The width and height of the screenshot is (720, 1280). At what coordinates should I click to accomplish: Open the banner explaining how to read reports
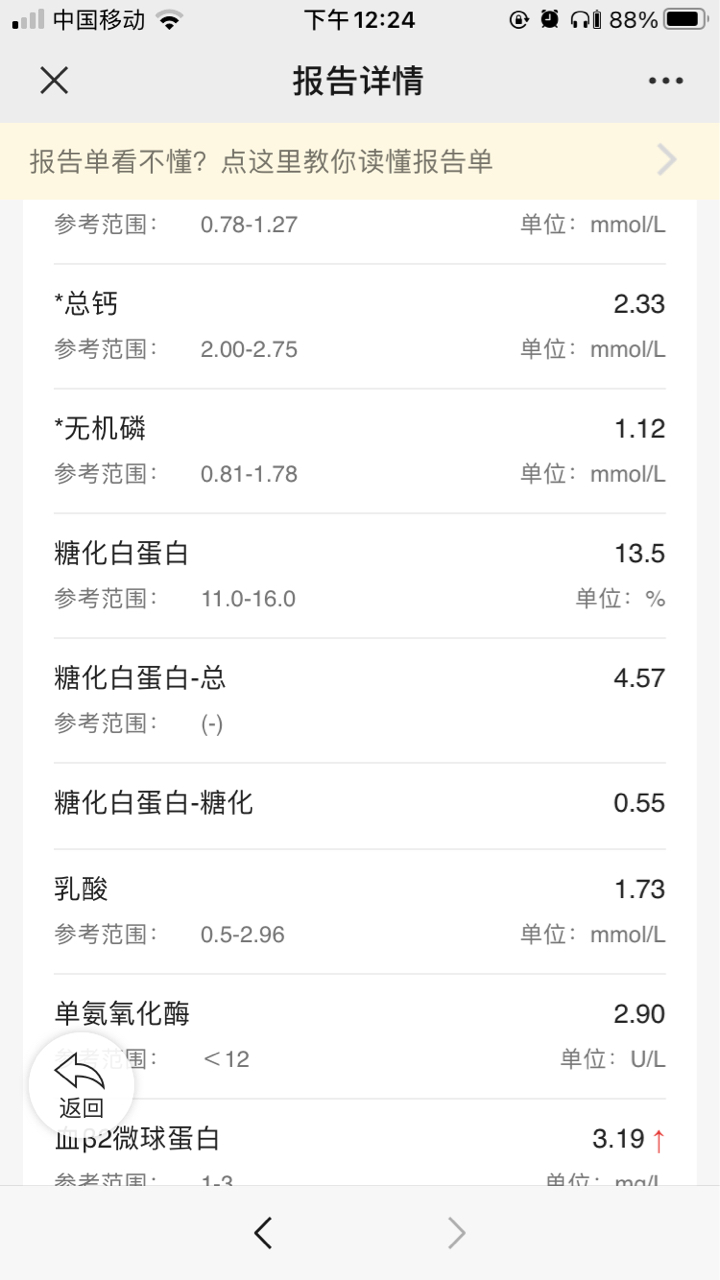360,161
